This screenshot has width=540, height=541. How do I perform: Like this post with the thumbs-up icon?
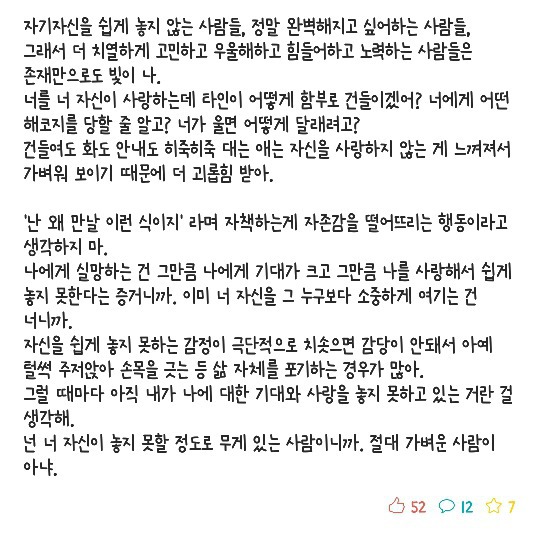(x=396, y=506)
